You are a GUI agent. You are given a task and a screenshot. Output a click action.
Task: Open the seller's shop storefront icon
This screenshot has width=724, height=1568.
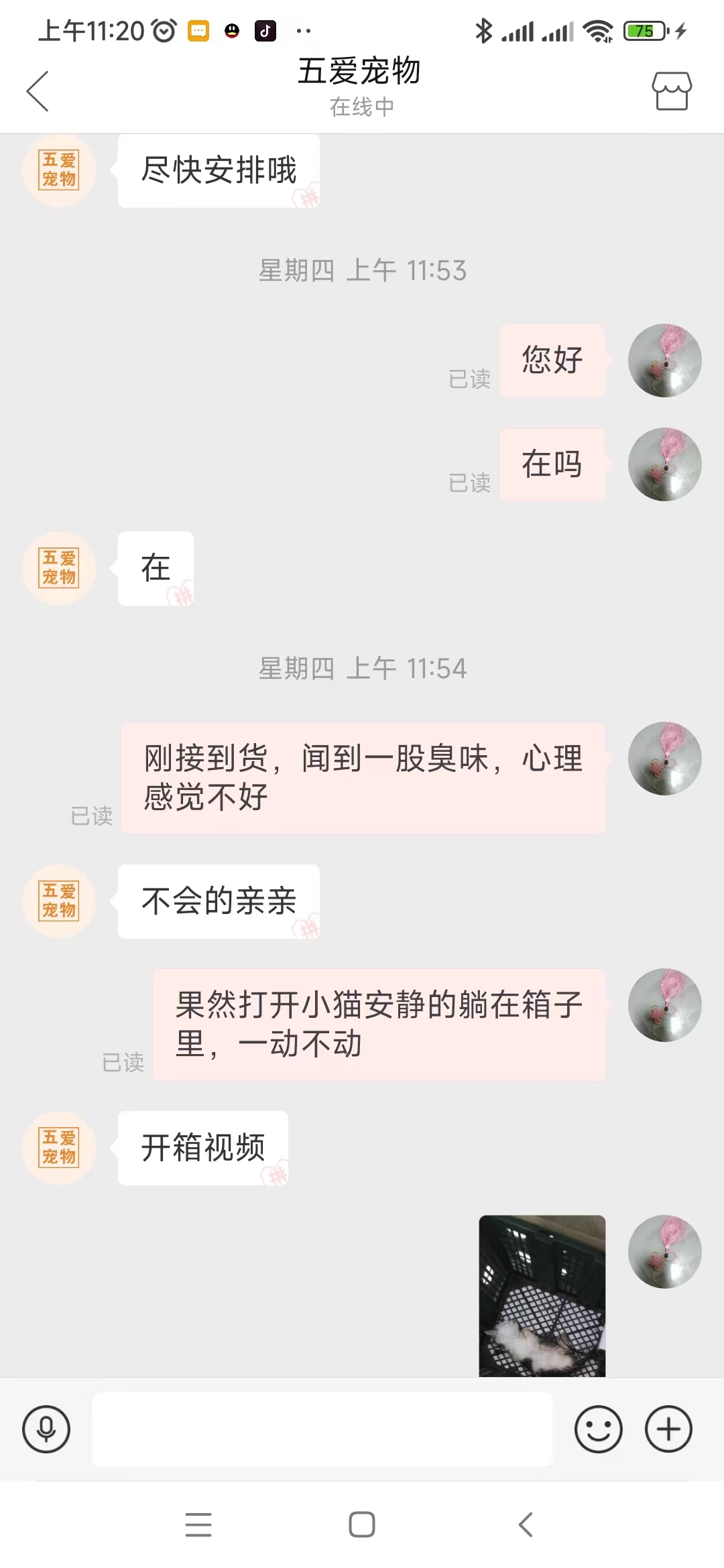pos(670,92)
